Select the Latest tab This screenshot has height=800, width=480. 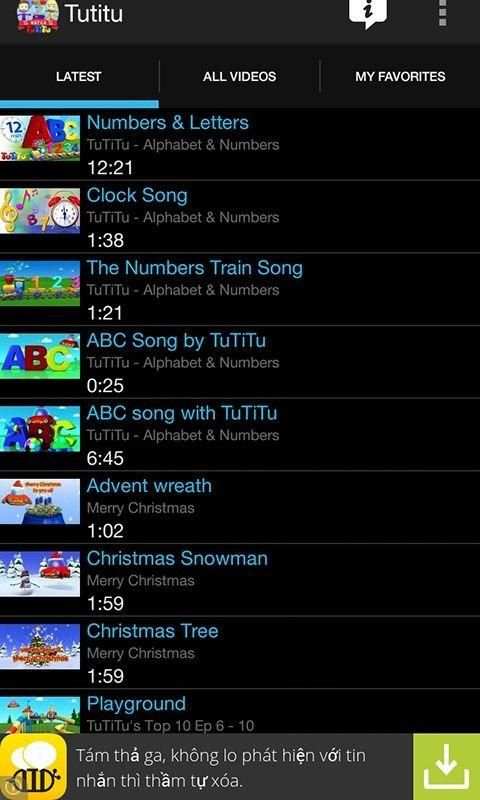(x=79, y=77)
